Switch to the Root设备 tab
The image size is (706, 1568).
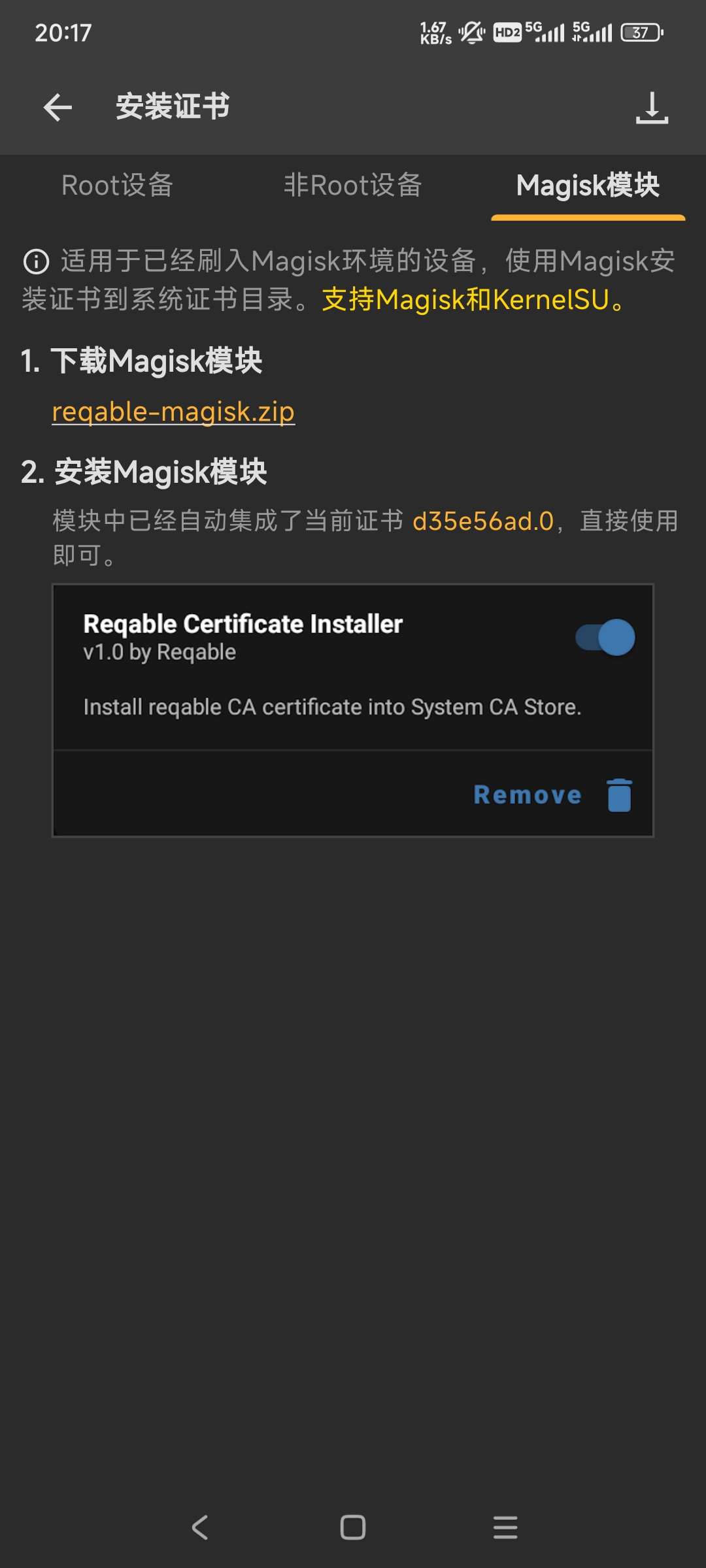(x=117, y=186)
